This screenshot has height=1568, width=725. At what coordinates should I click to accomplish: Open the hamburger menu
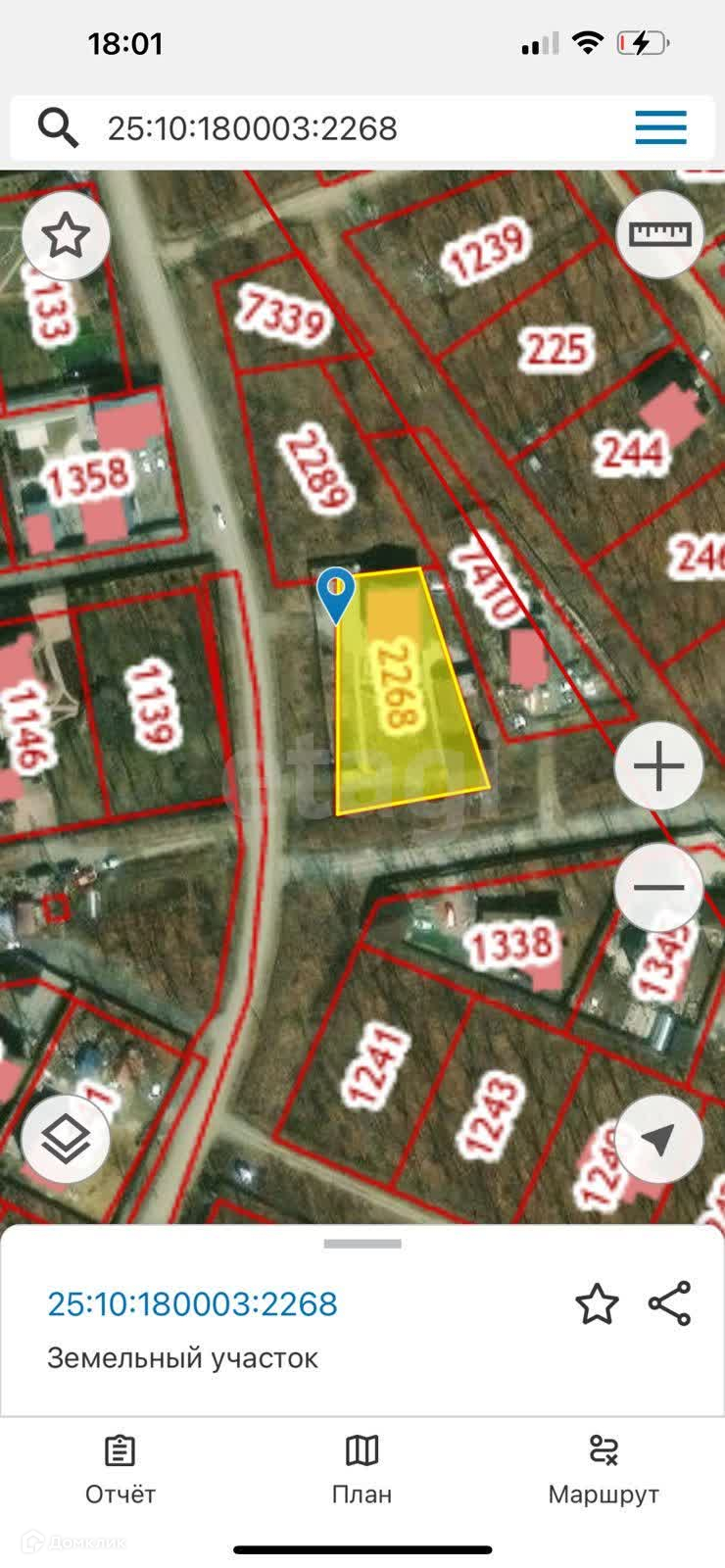pyautogui.click(x=660, y=128)
